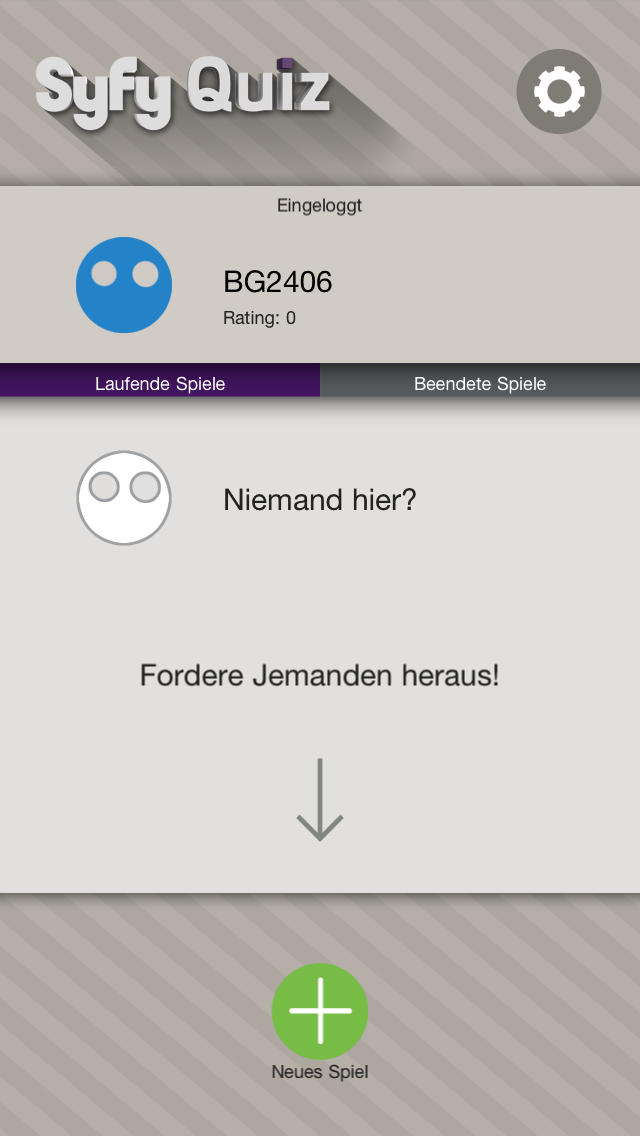
Task: Select the Laufende Spiele tab
Action: coord(160,380)
